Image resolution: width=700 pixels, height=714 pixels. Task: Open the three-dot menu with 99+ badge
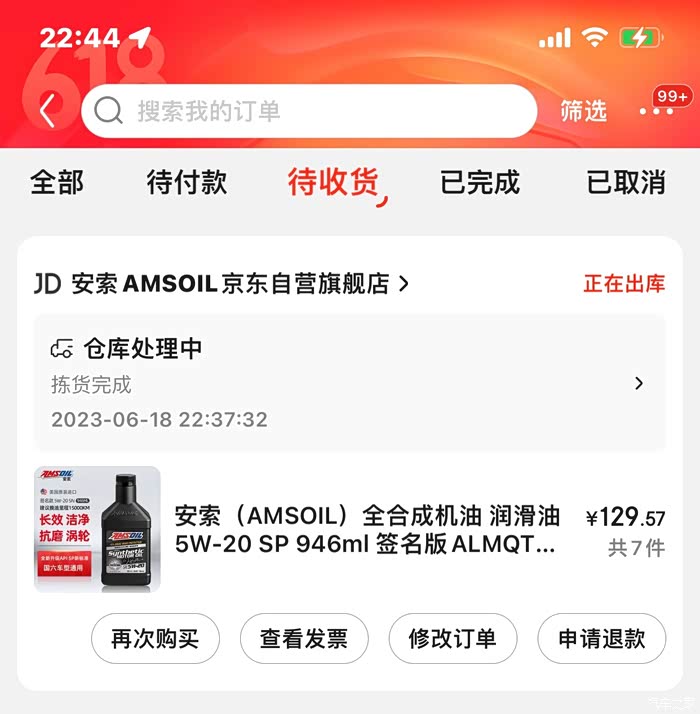(x=657, y=111)
